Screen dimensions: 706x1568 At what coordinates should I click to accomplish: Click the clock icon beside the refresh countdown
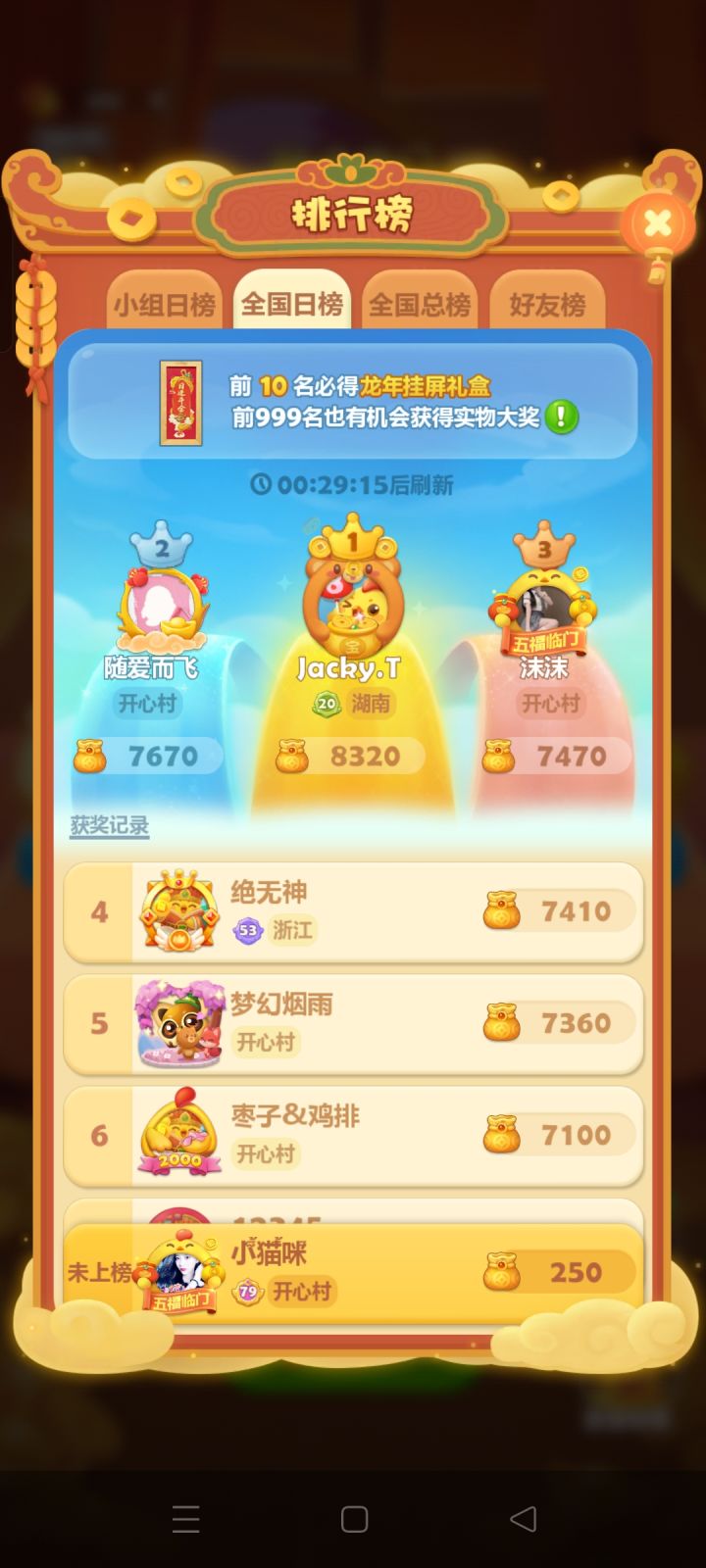[259, 484]
